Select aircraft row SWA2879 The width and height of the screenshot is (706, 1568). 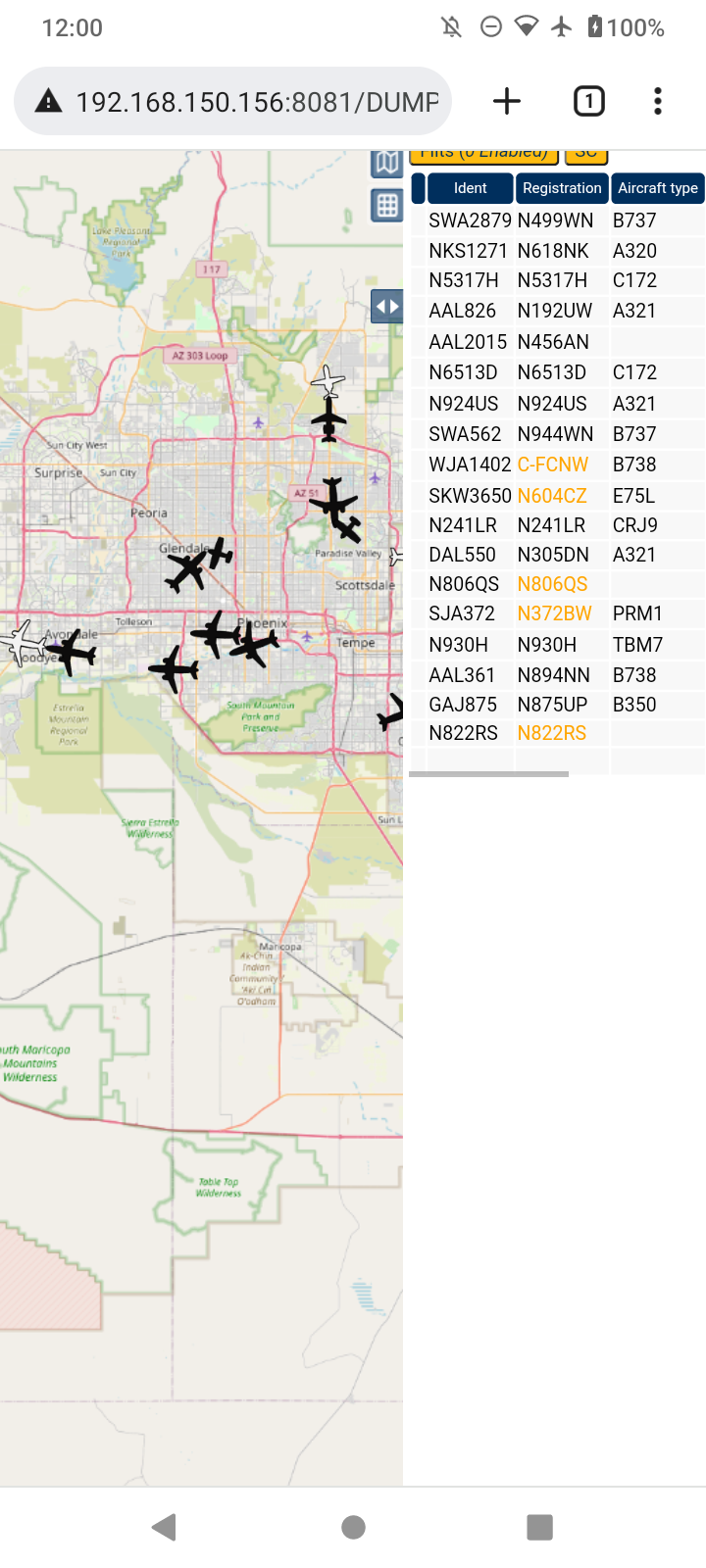pyautogui.click(x=556, y=220)
